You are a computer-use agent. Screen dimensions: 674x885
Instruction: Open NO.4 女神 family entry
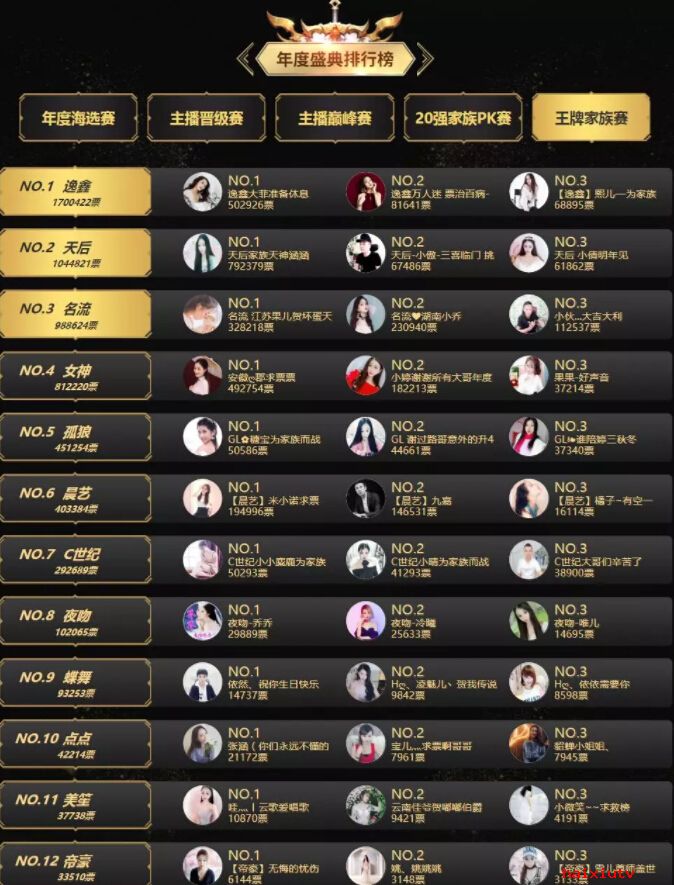[75, 377]
